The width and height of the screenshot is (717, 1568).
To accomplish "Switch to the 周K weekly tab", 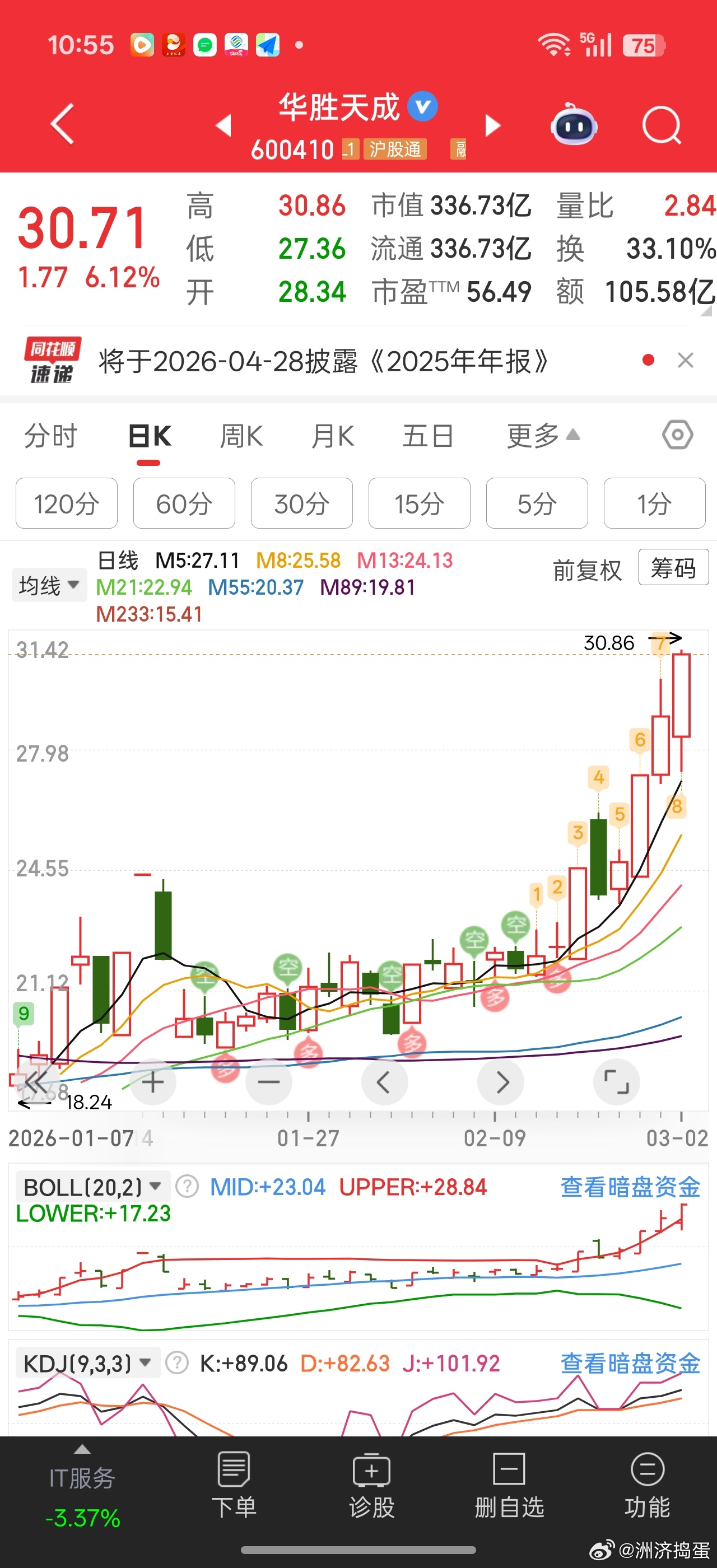I will pyautogui.click(x=241, y=435).
